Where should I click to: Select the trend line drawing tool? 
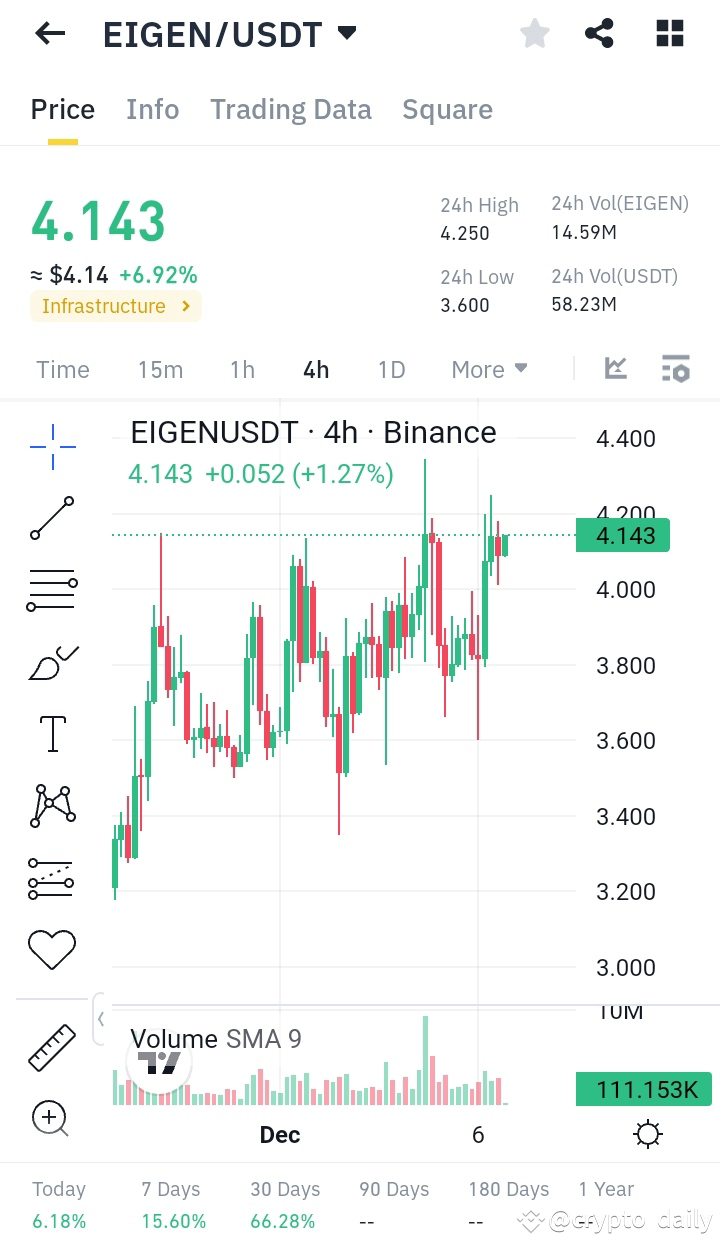point(51,517)
